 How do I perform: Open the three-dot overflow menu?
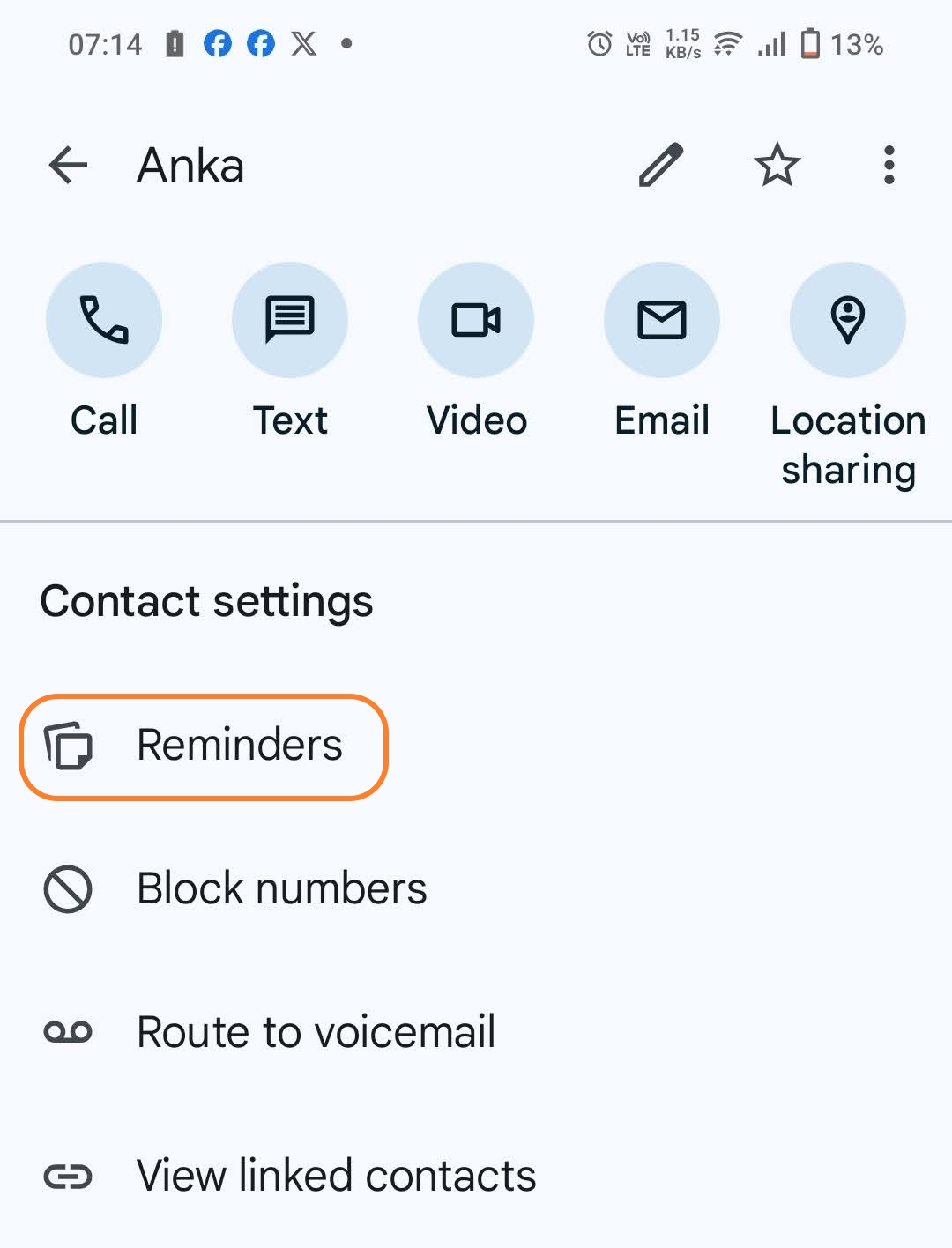(x=889, y=165)
